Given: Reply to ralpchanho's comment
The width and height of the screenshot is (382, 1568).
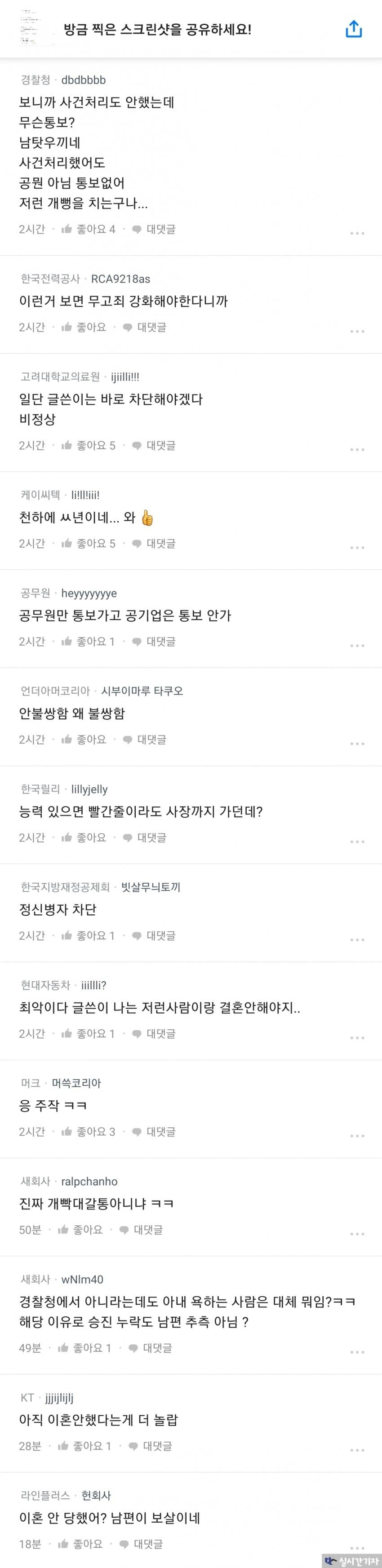Looking at the screenshot, I should click(142, 1230).
